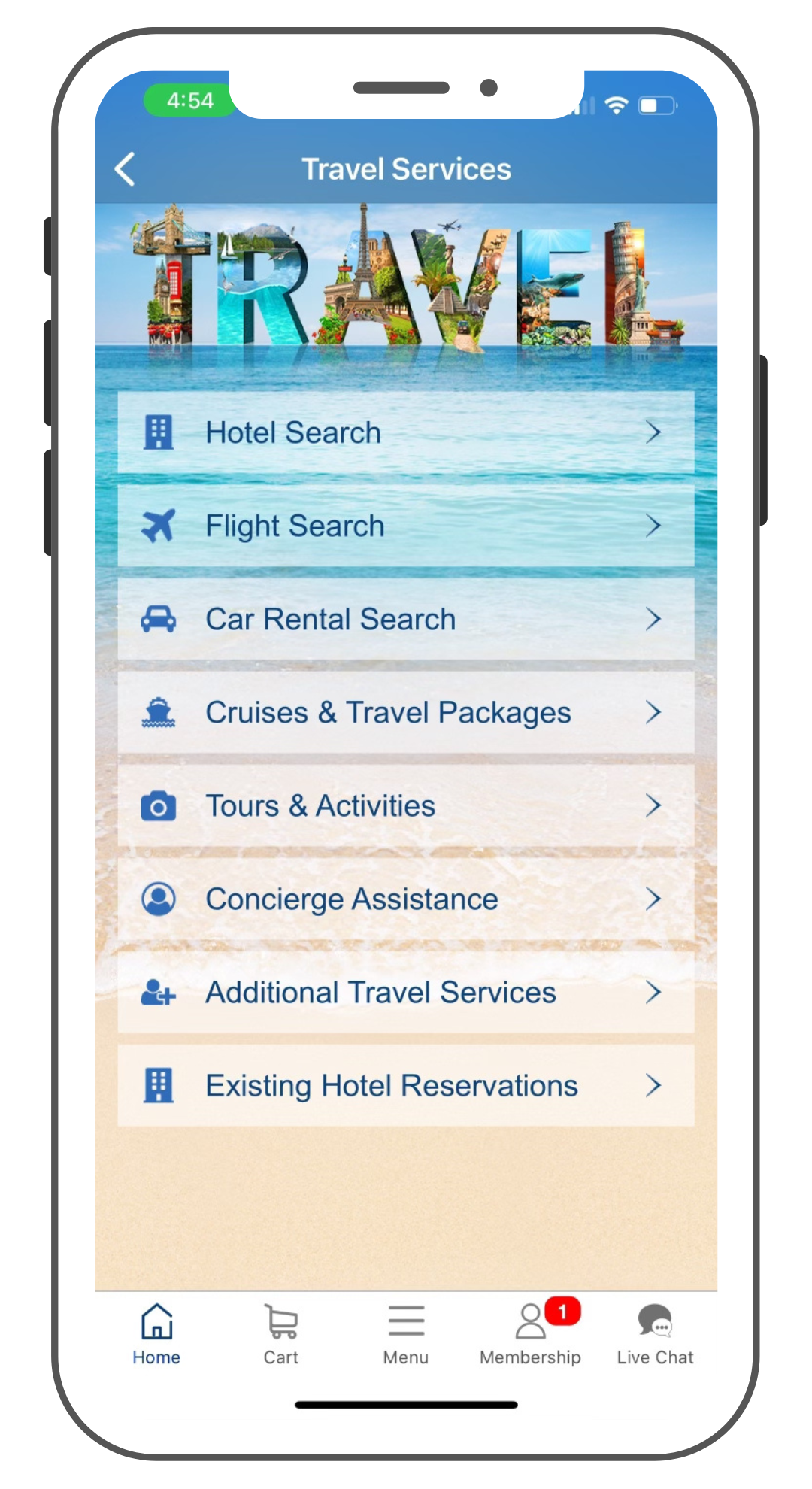Open Car Rental Search
This screenshot has width=812, height=1489.
(x=405, y=619)
